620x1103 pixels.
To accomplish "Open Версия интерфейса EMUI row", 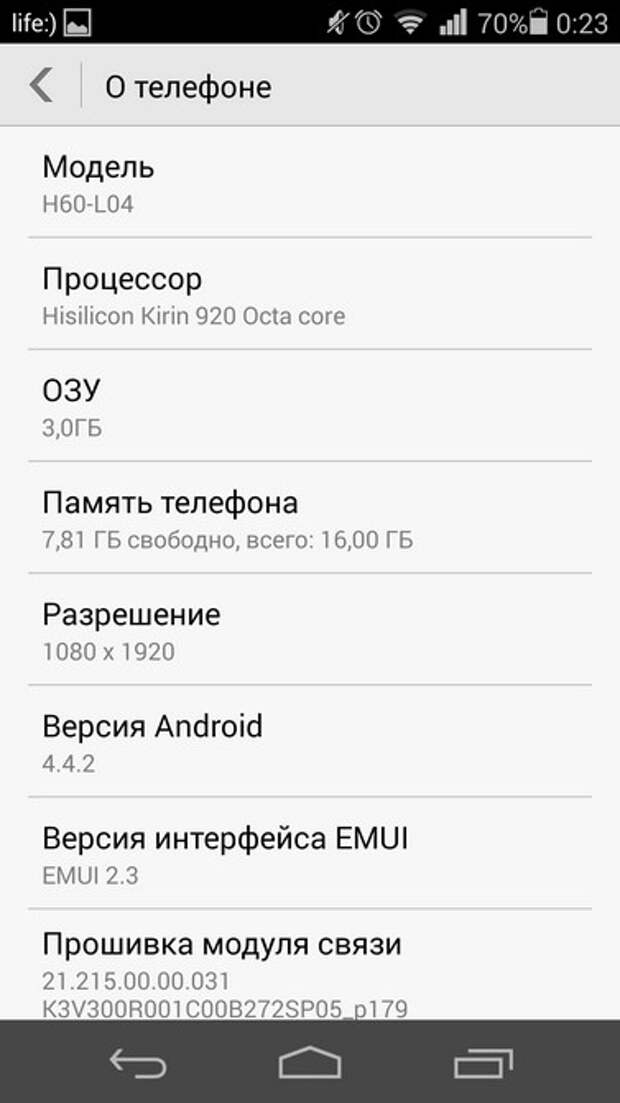I will (310, 853).
